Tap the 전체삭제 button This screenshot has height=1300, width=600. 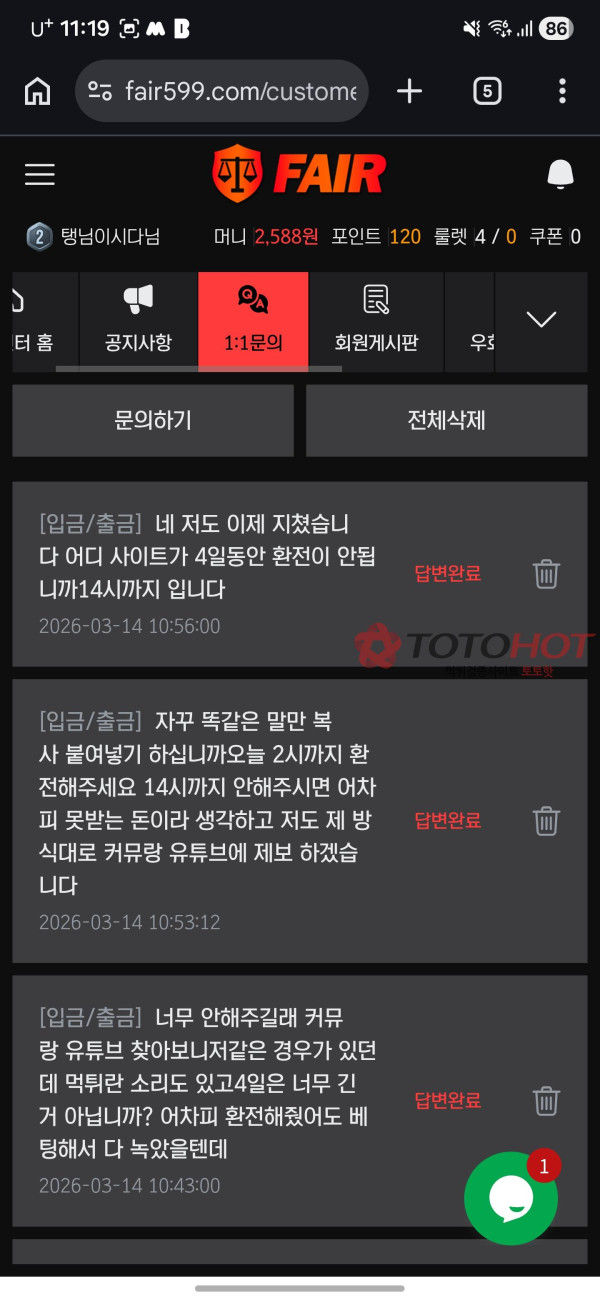coord(446,420)
